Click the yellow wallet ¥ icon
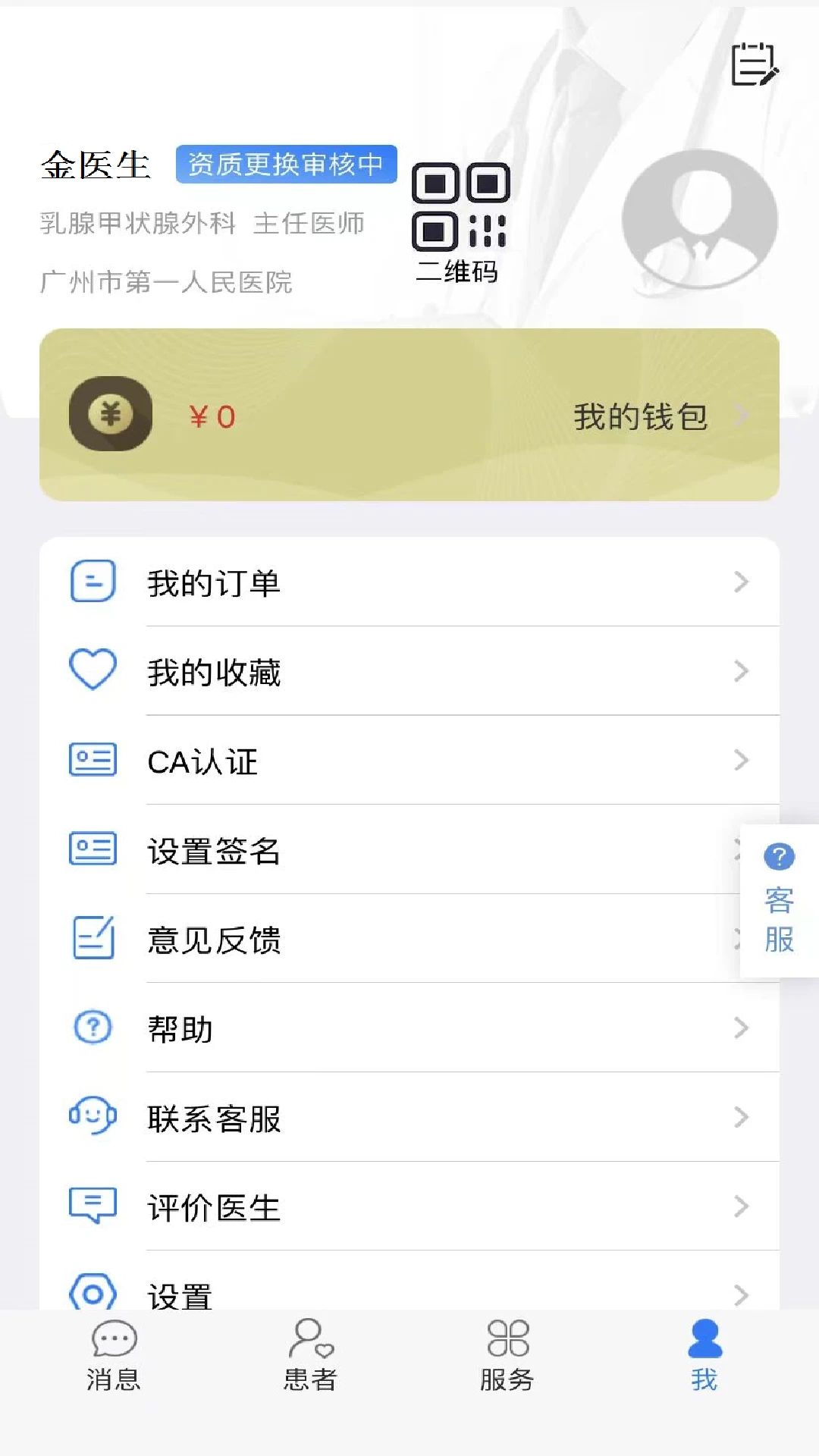Image resolution: width=819 pixels, height=1456 pixels. coord(110,415)
